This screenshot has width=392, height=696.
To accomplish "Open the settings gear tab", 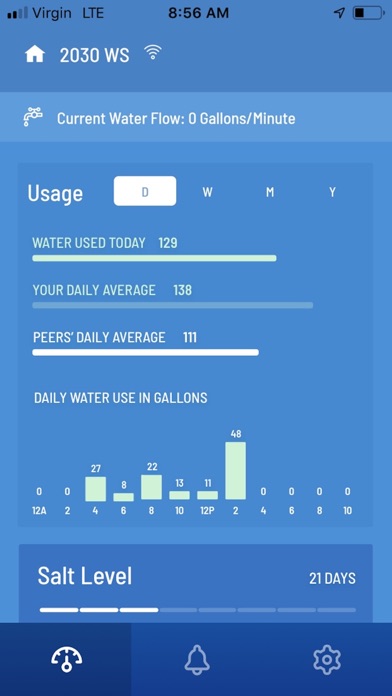I will tap(327, 659).
